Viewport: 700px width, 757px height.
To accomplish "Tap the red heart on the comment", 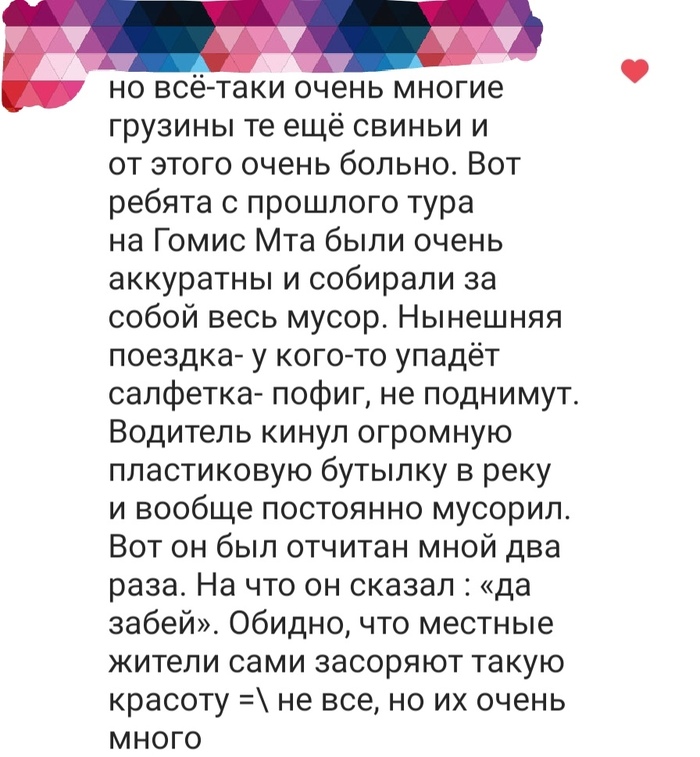I will (x=635, y=71).
